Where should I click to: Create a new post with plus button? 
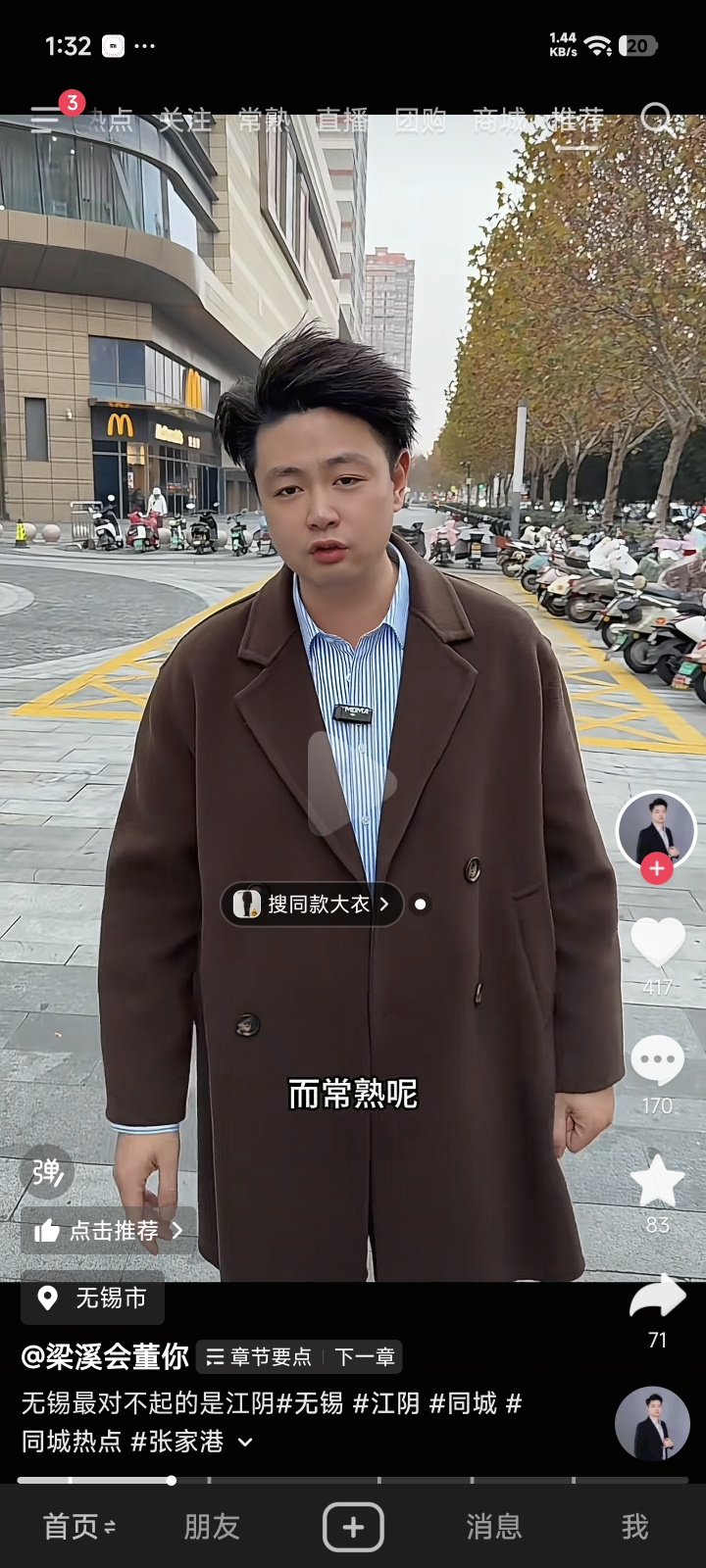[353, 1527]
